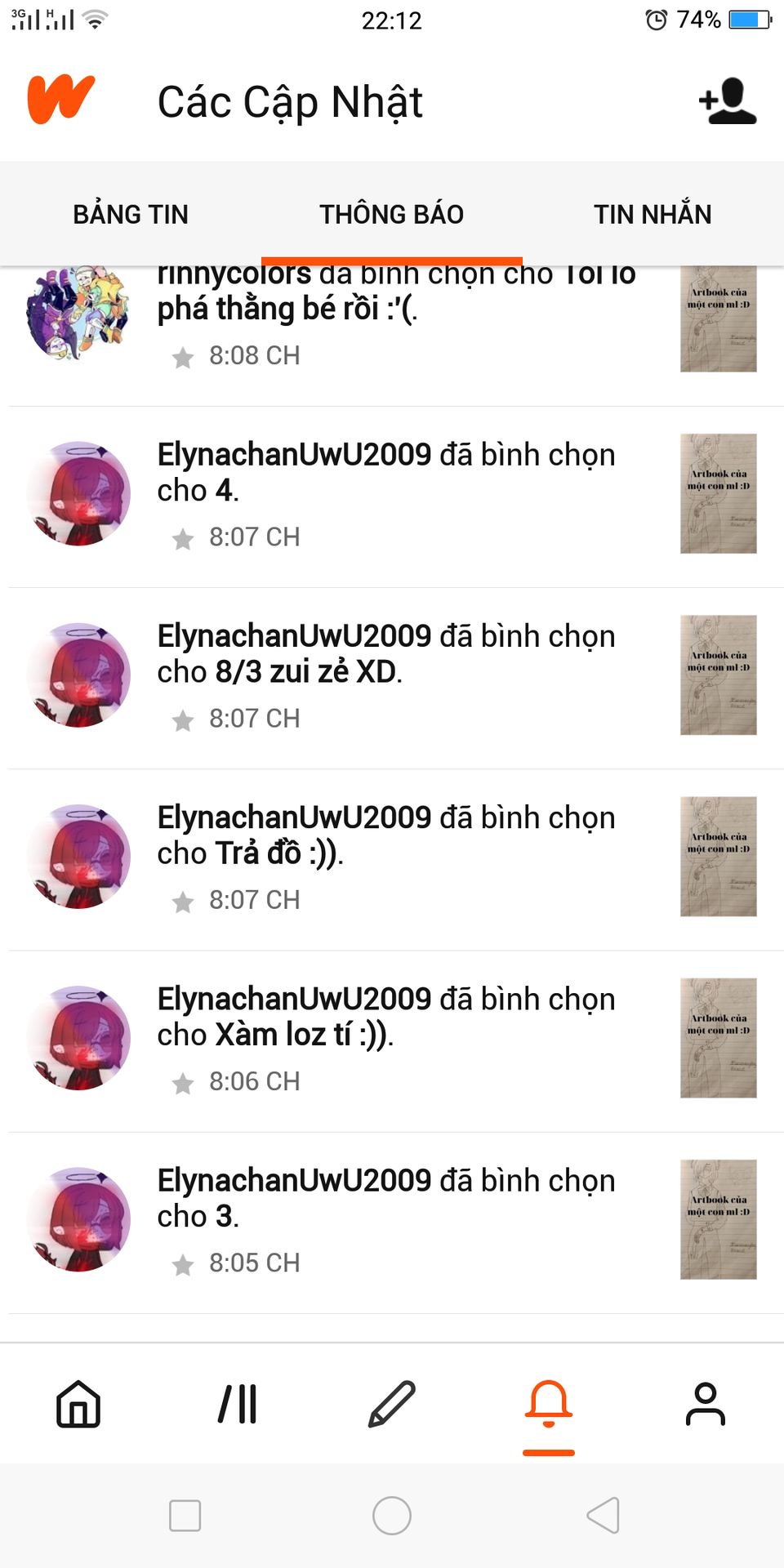Select the THÔNG BÁO tab
Image resolution: width=784 pixels, height=1568 pixels.
point(391,214)
